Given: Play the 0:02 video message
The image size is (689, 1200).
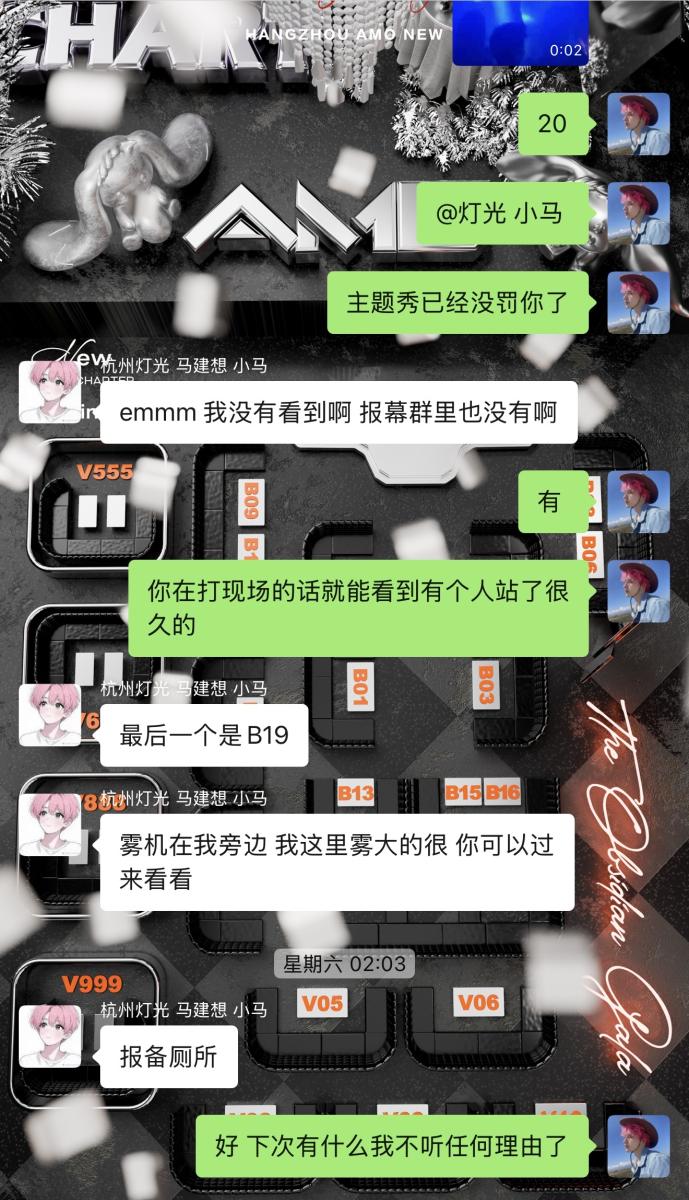Looking at the screenshot, I should (x=519, y=32).
